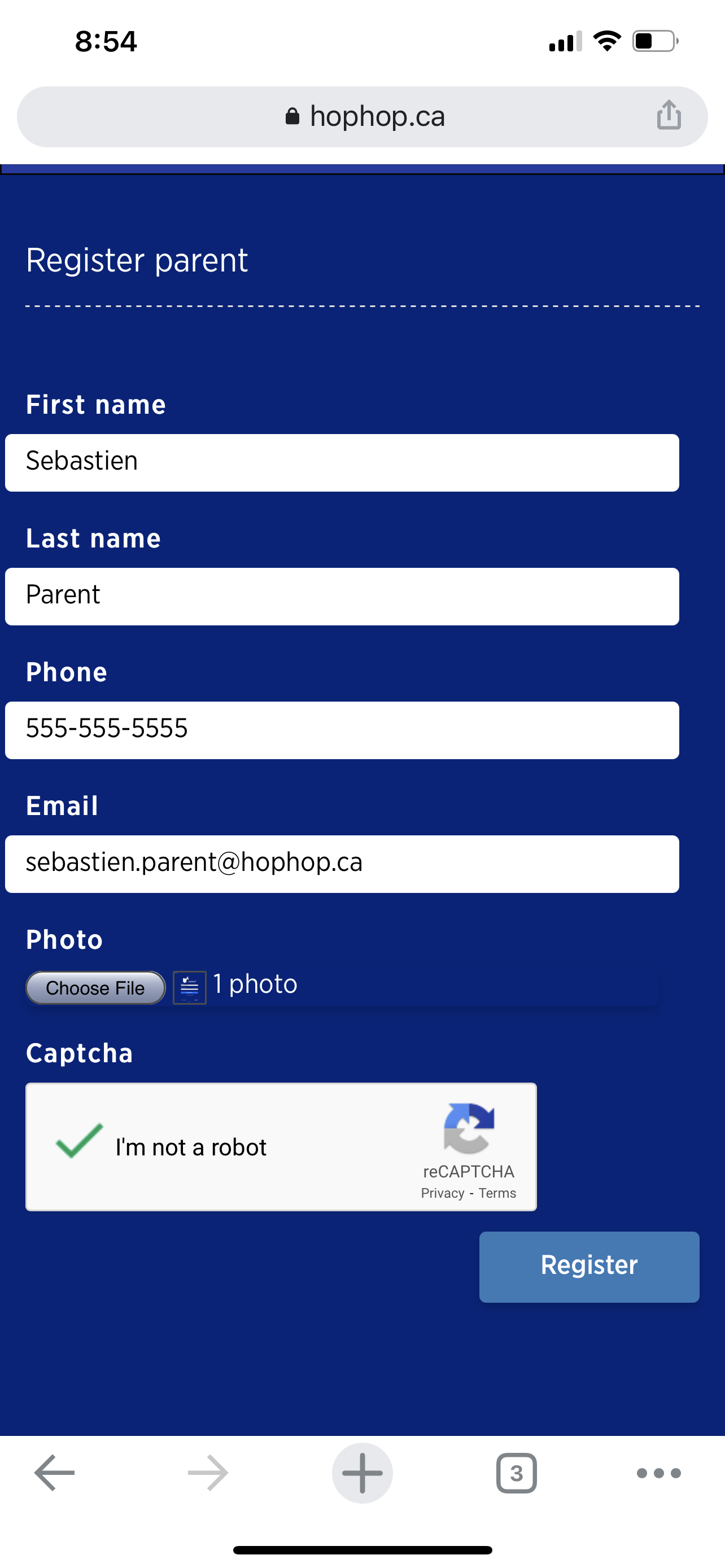Submit the form with Register button
Viewport: 725px width, 1568px height.
pos(589,1266)
